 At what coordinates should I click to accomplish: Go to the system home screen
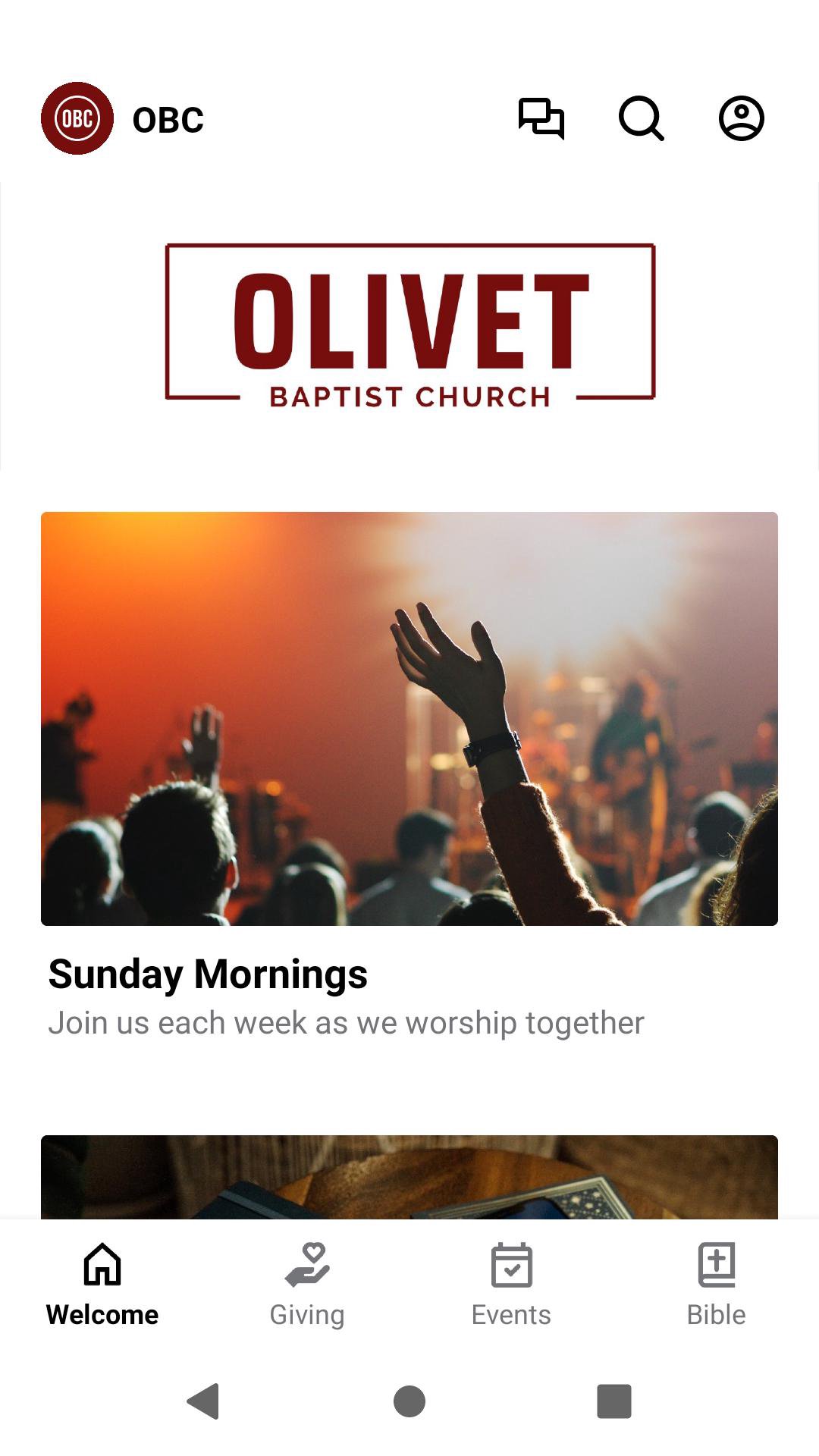point(409,1401)
